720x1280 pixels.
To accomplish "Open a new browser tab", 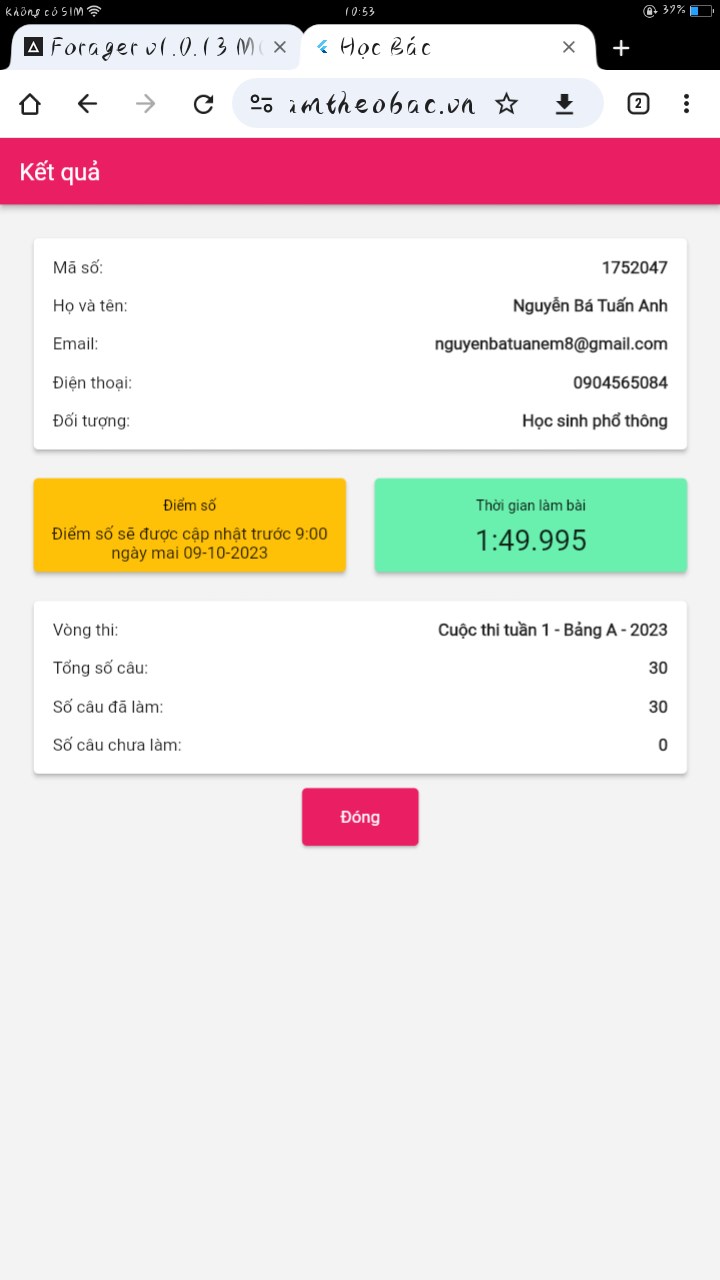I will coord(621,48).
